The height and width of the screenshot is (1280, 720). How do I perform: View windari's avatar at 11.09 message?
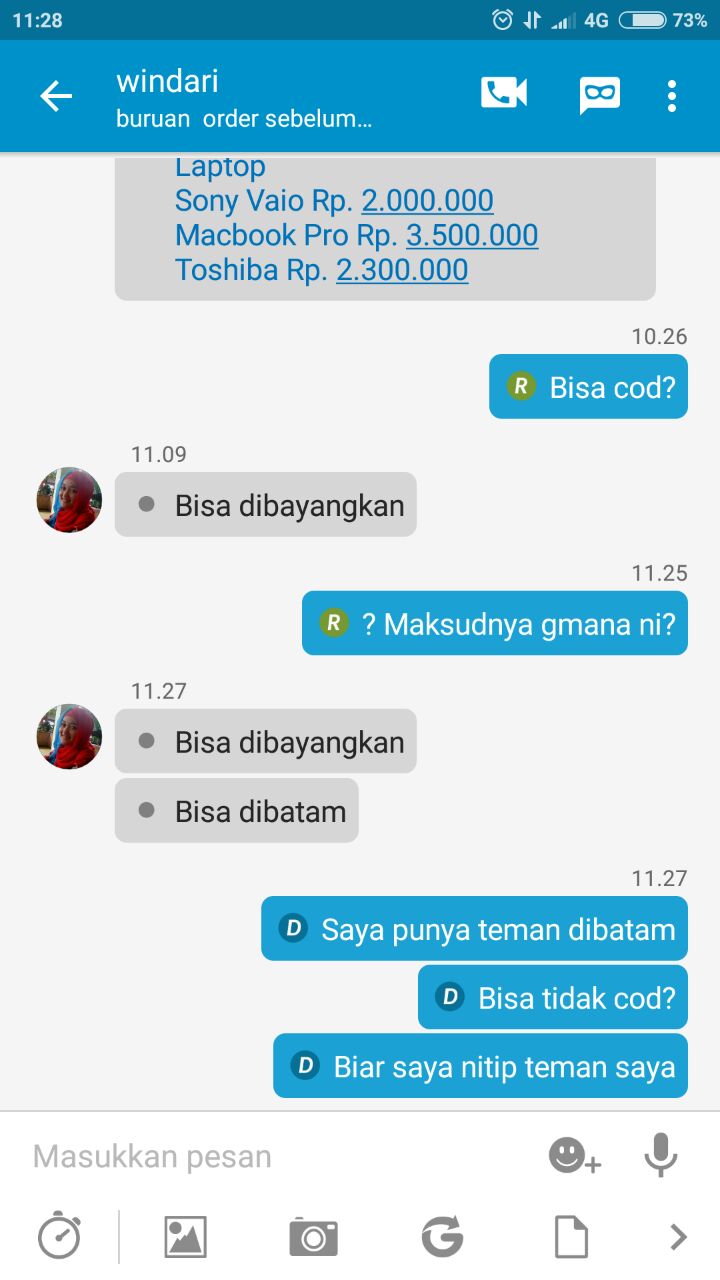[69, 499]
